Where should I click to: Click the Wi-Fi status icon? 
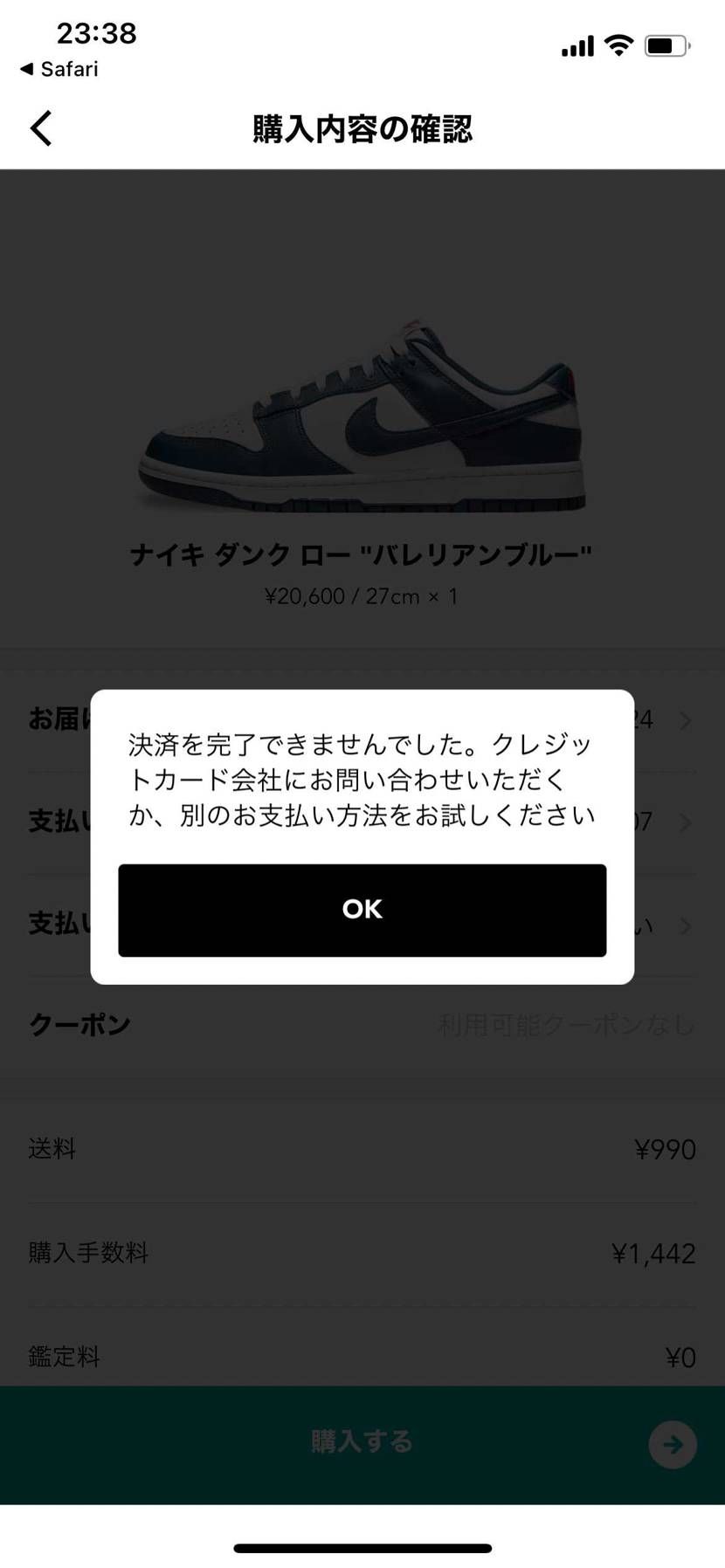click(620, 45)
